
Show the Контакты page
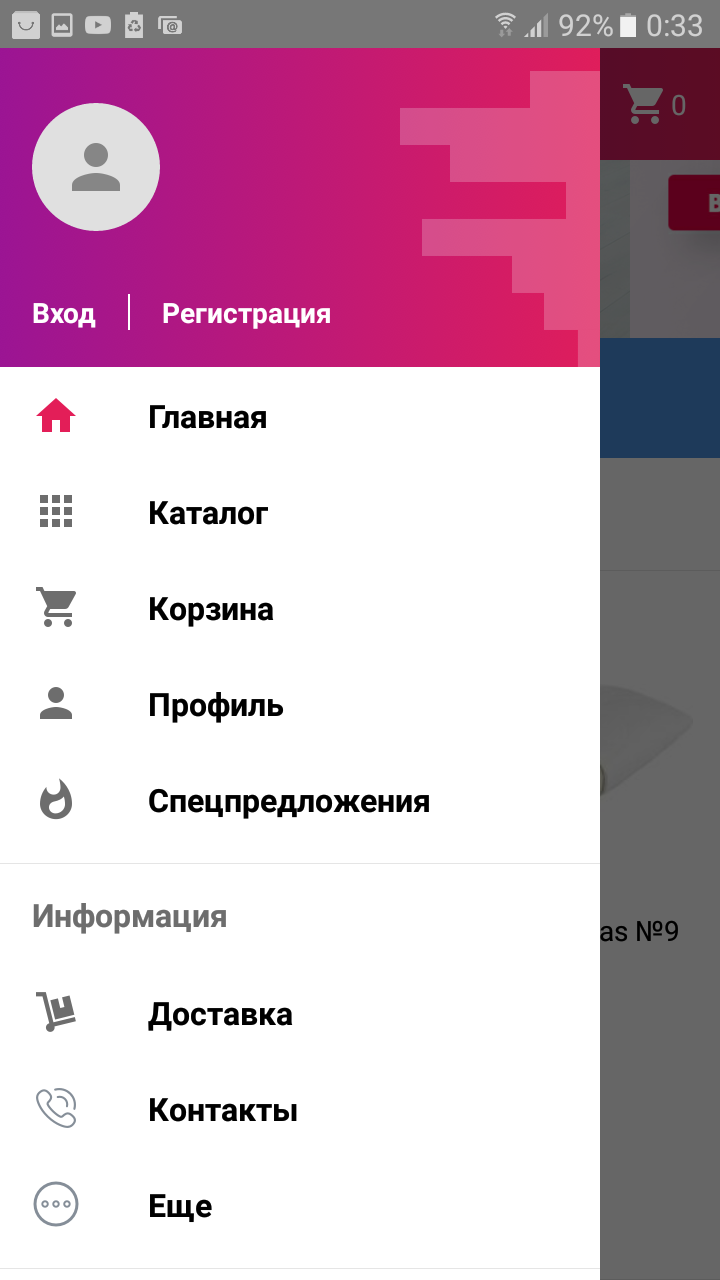click(x=300, y=1110)
